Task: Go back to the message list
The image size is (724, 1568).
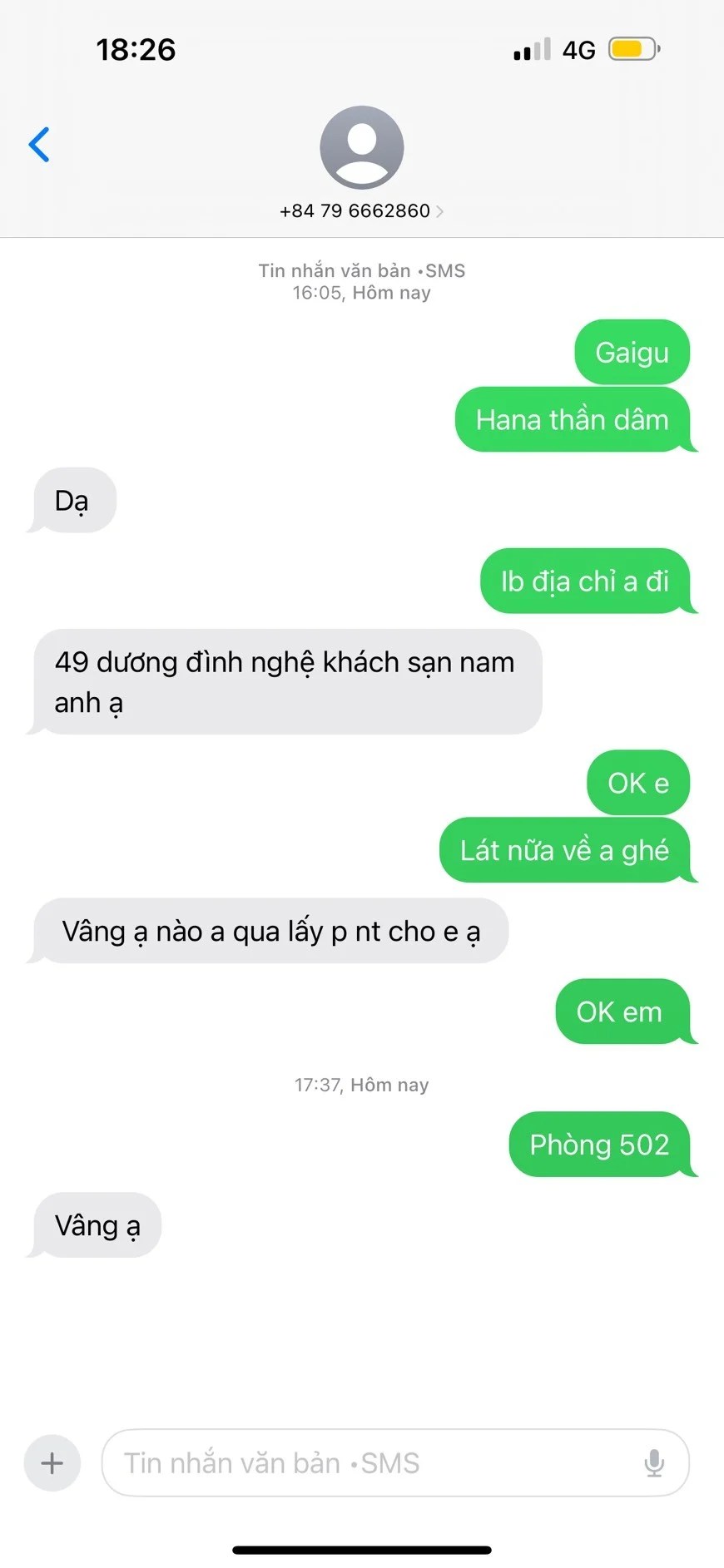Action: (x=39, y=145)
